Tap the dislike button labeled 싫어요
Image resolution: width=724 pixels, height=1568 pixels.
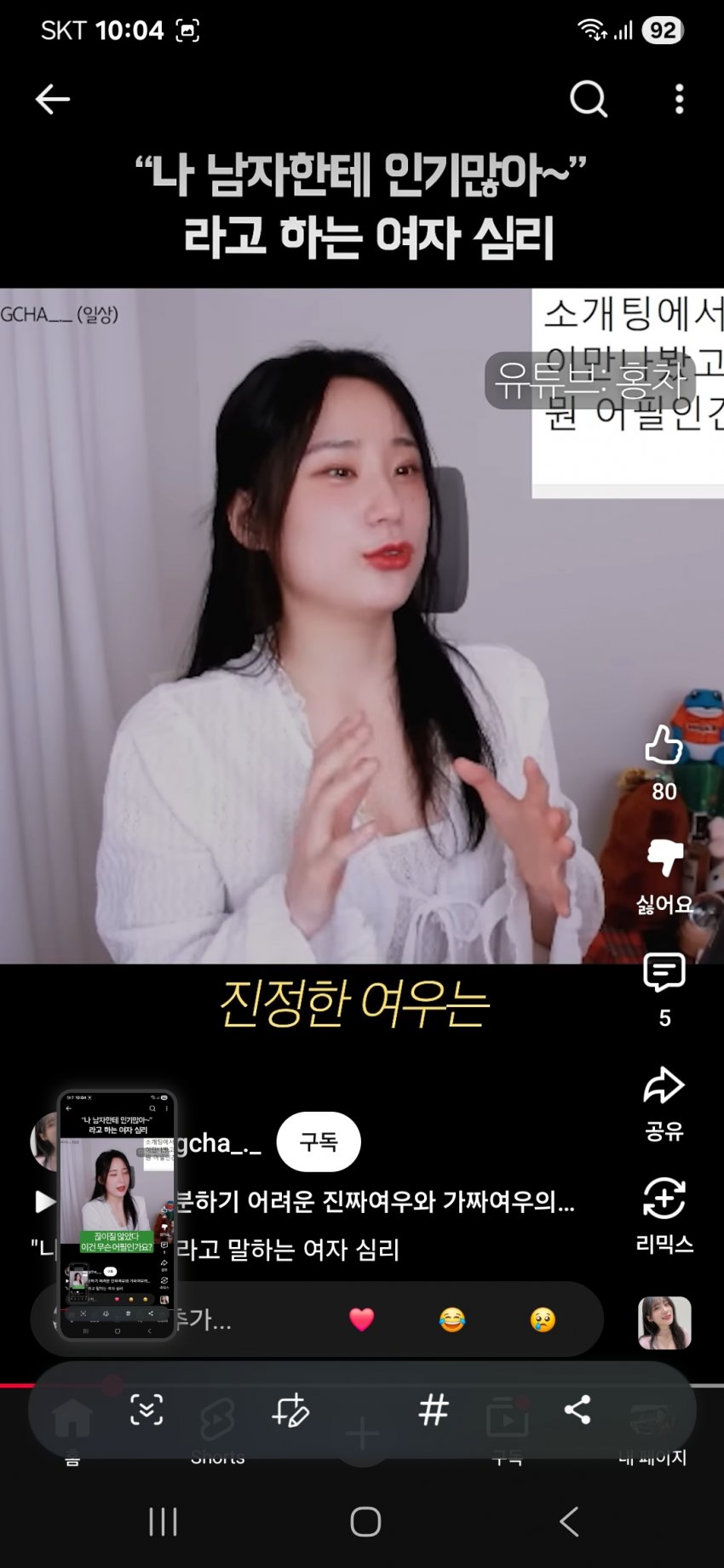coord(664,858)
